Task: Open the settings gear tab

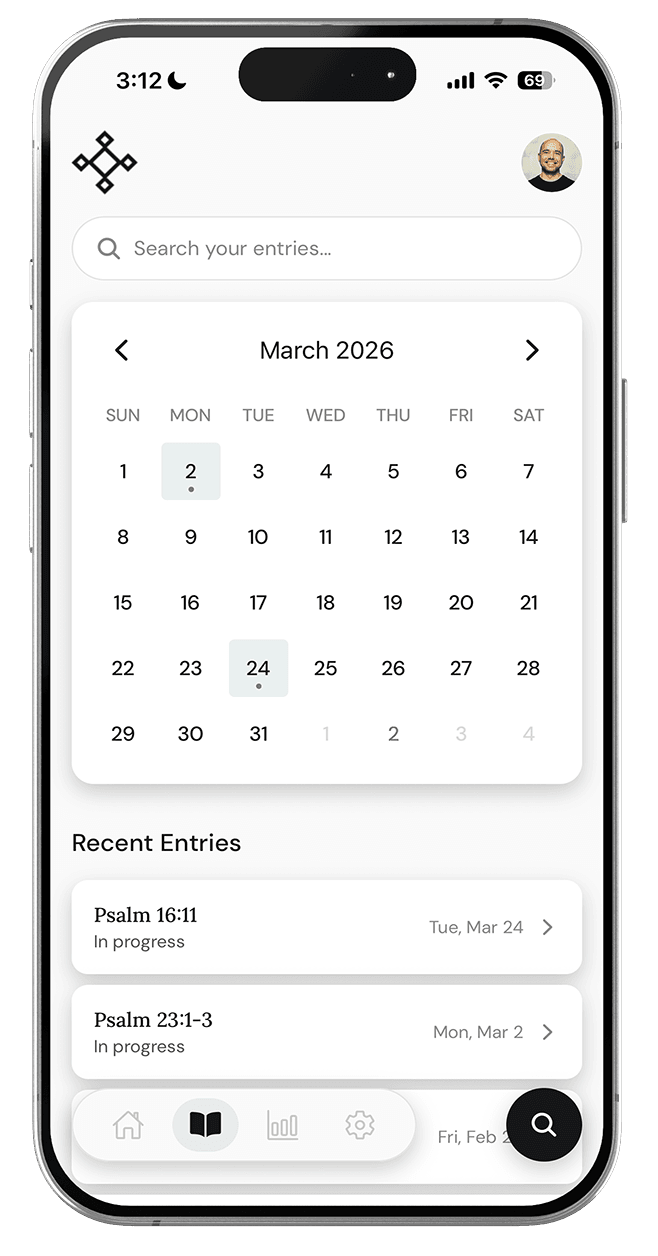Action: [x=359, y=1125]
